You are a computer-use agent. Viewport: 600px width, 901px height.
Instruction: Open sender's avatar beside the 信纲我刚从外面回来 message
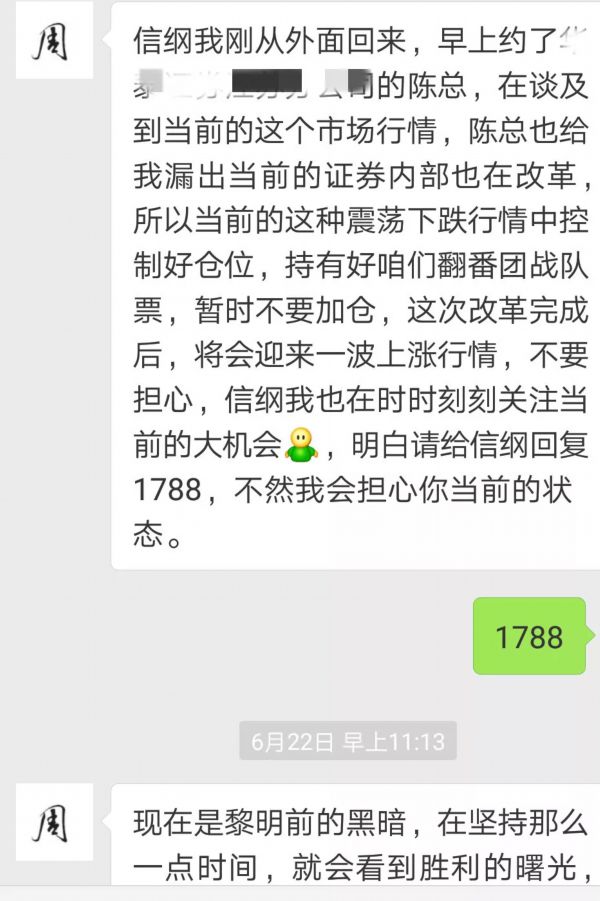click(54, 42)
